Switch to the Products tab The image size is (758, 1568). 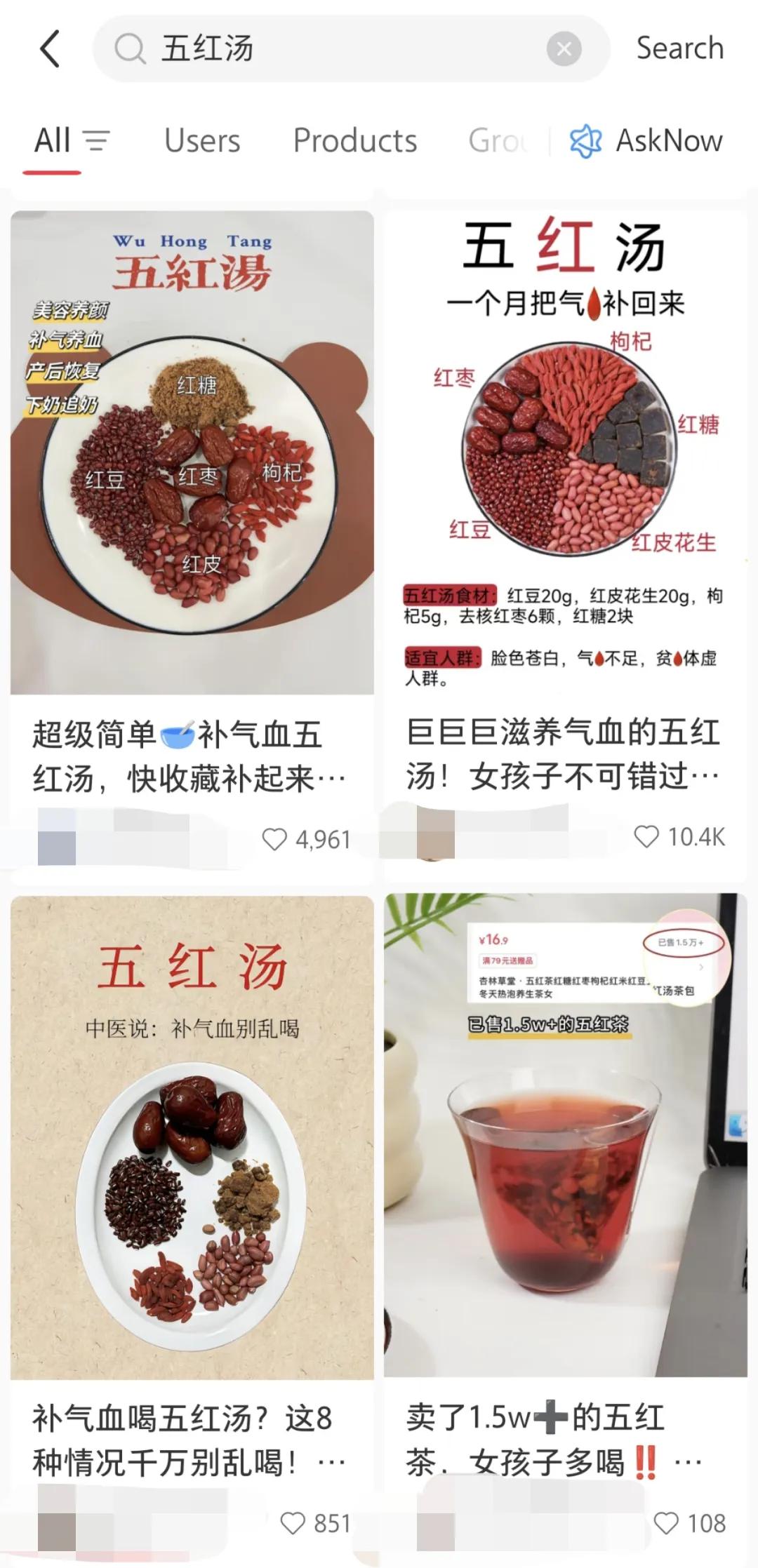(354, 140)
